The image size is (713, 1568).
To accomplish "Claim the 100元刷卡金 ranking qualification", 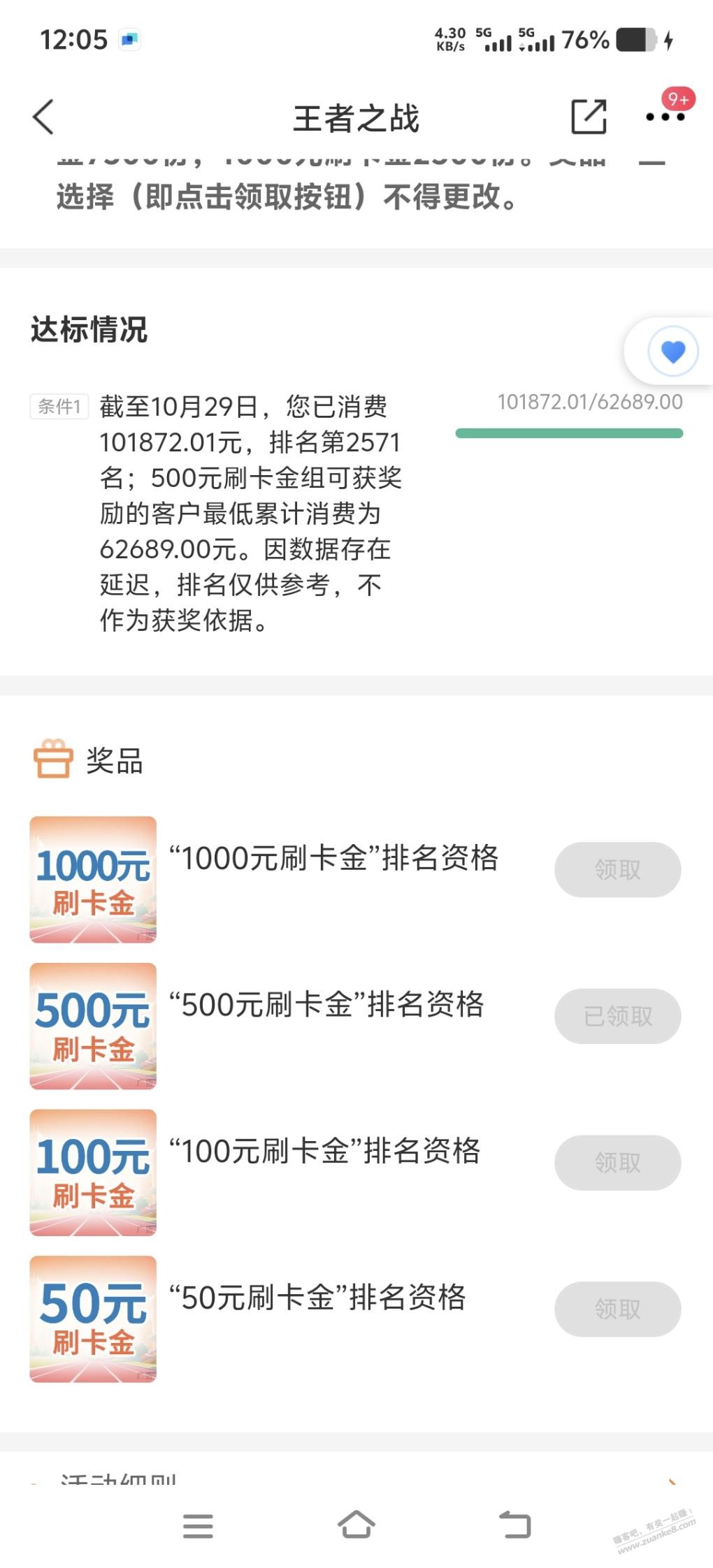I will (617, 1163).
